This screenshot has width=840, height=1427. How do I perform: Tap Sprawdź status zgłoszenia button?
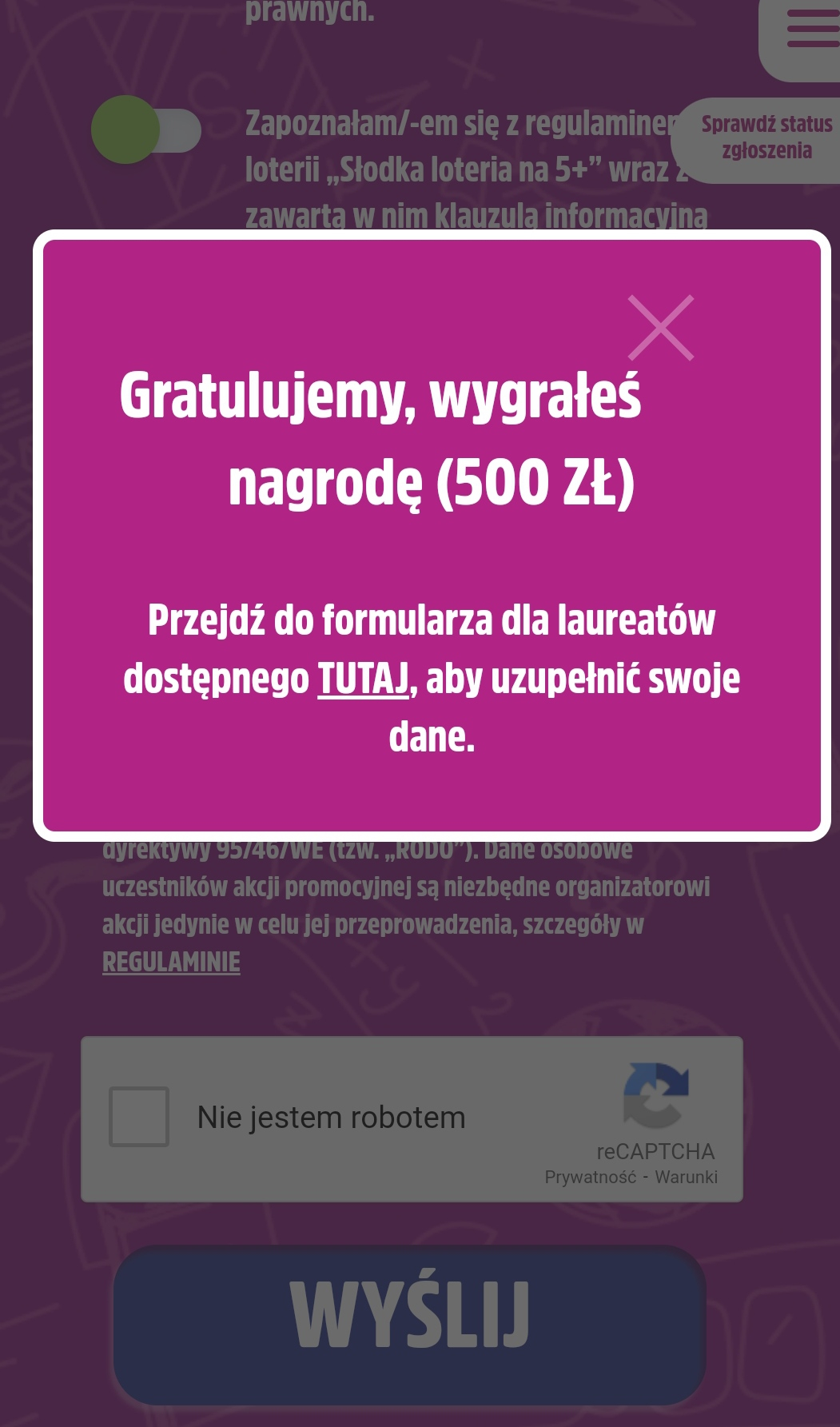tap(766, 138)
